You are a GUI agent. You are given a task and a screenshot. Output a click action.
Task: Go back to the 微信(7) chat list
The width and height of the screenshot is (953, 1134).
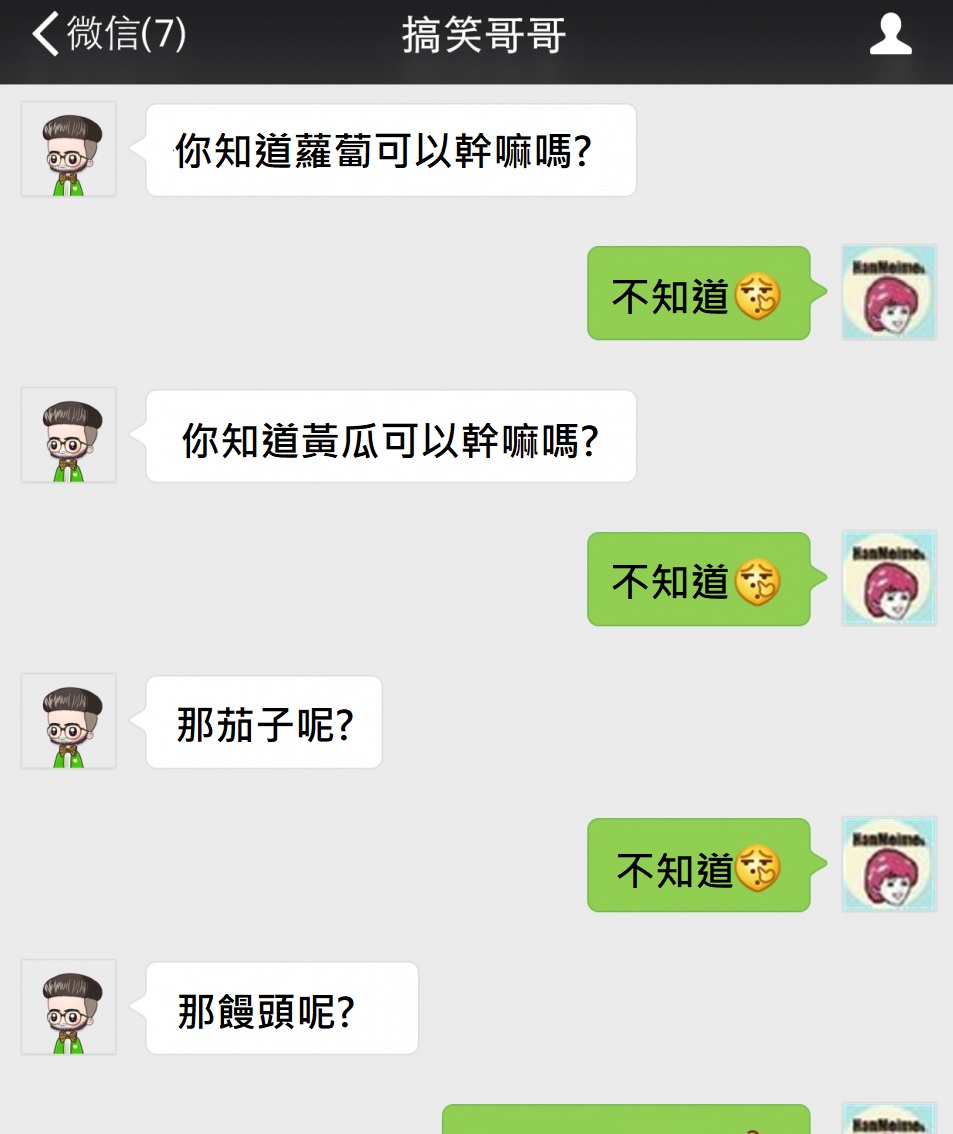pyautogui.click(x=108, y=35)
